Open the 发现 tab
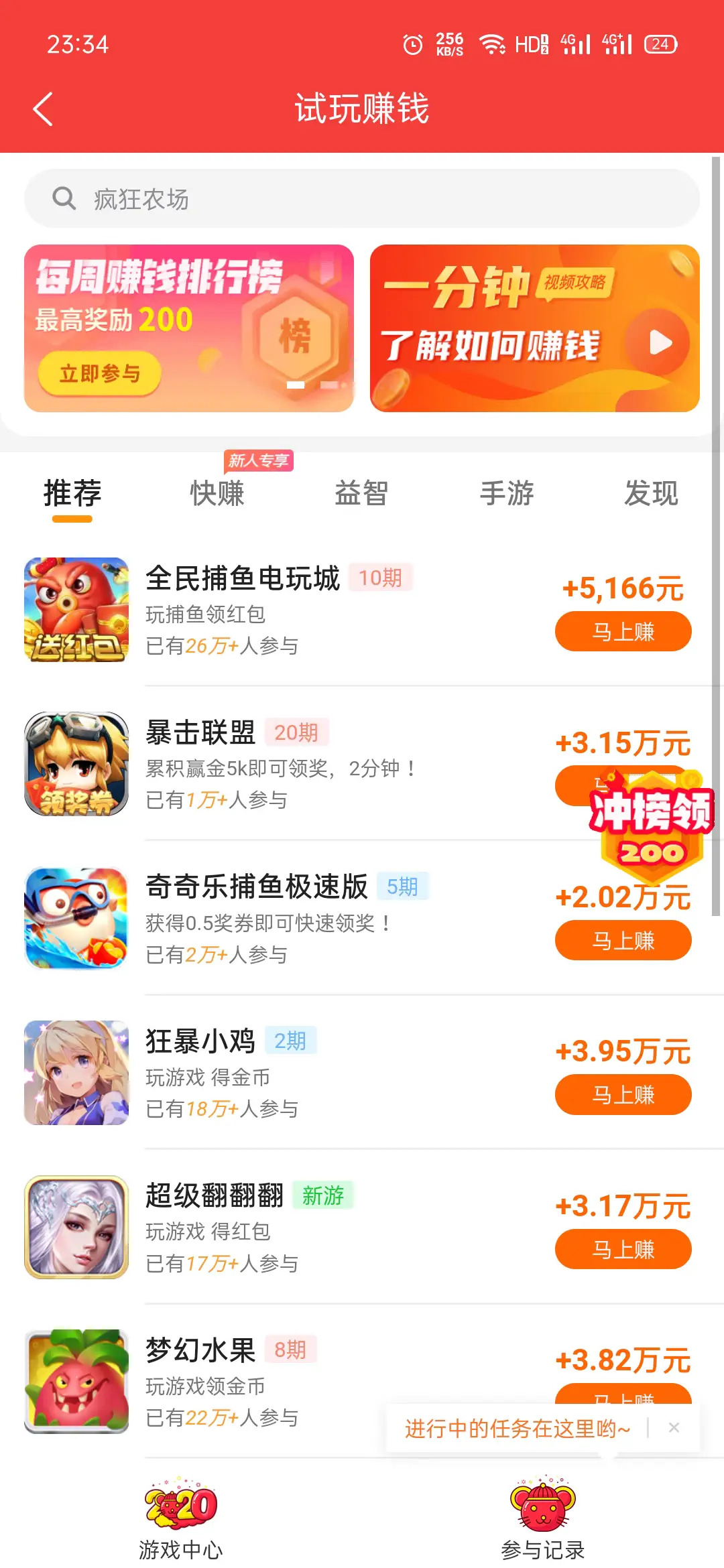The image size is (724, 1568). pyautogui.click(x=651, y=494)
